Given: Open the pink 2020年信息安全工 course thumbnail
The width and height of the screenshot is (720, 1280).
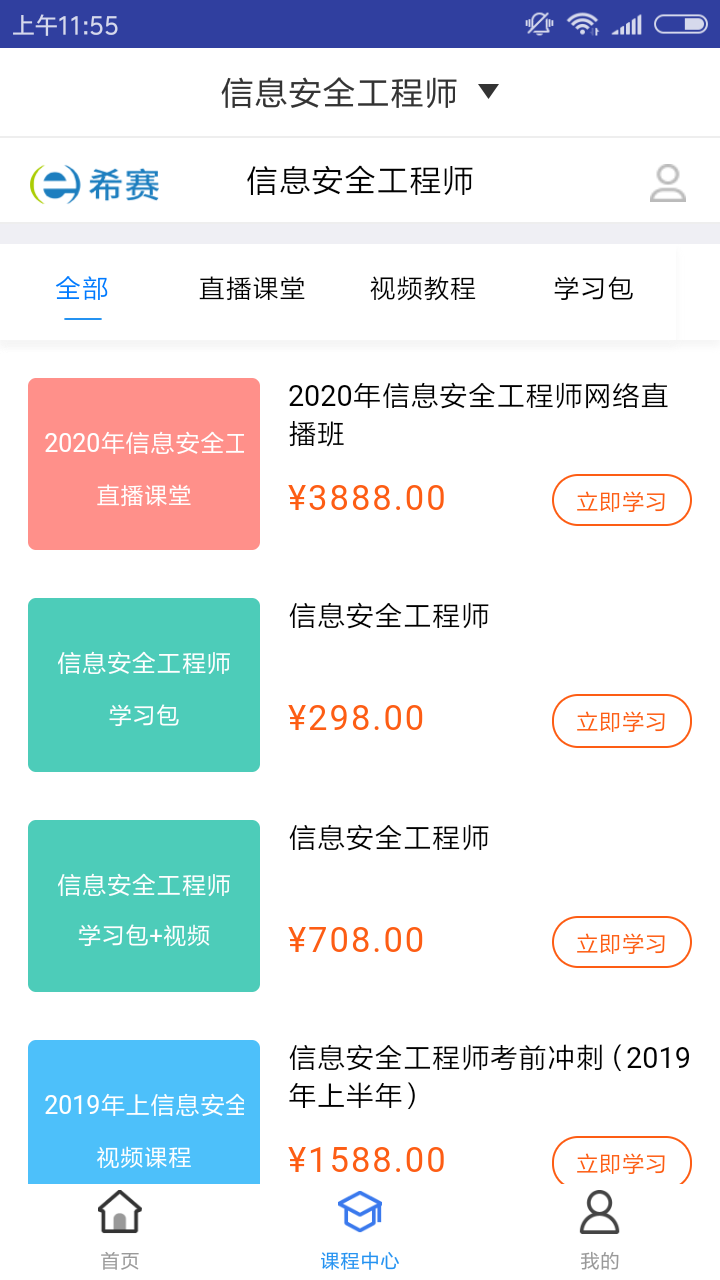Looking at the screenshot, I should pyautogui.click(x=143, y=463).
